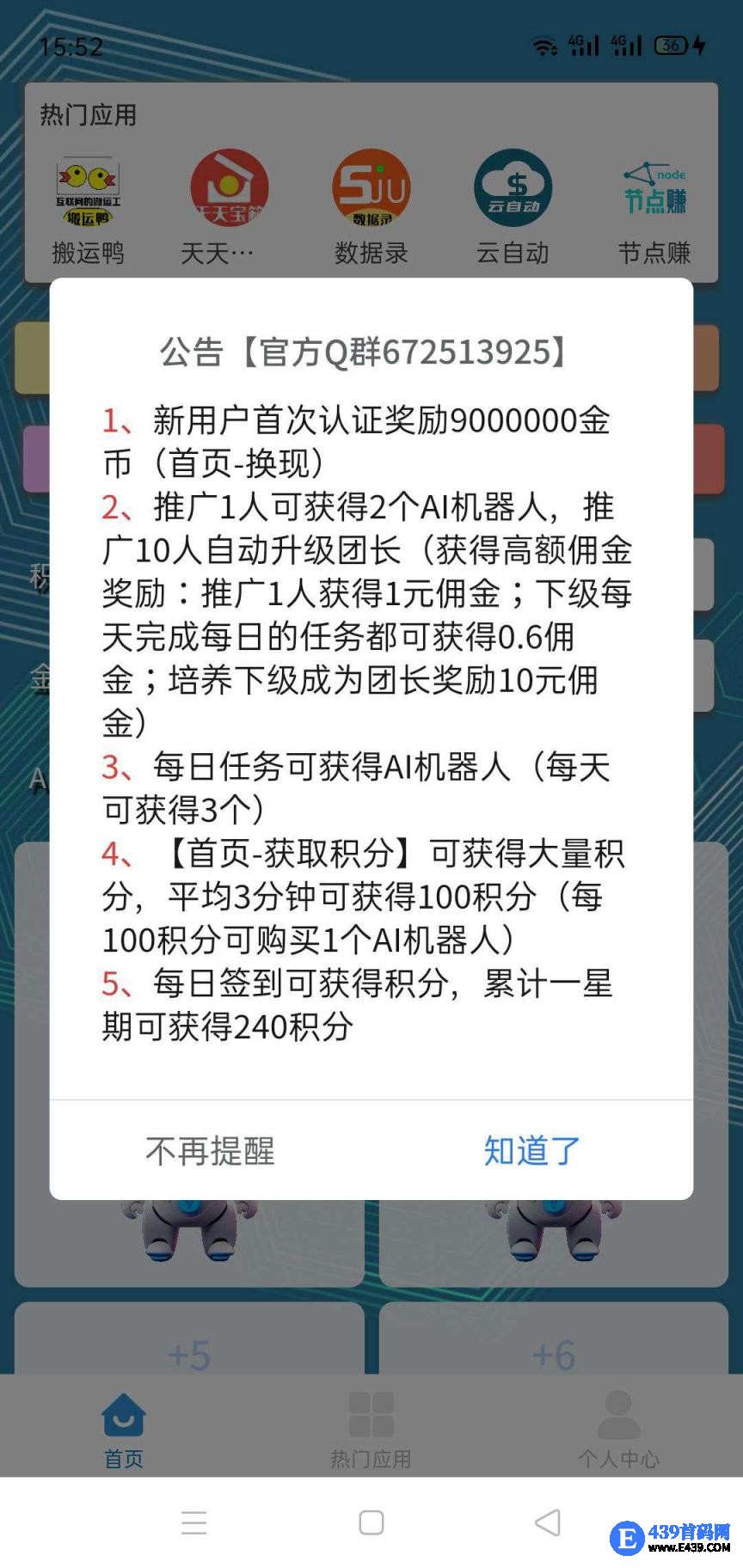743x1568 pixels.
Task: Dismiss the announcement with 知道了
Action: [x=531, y=1150]
